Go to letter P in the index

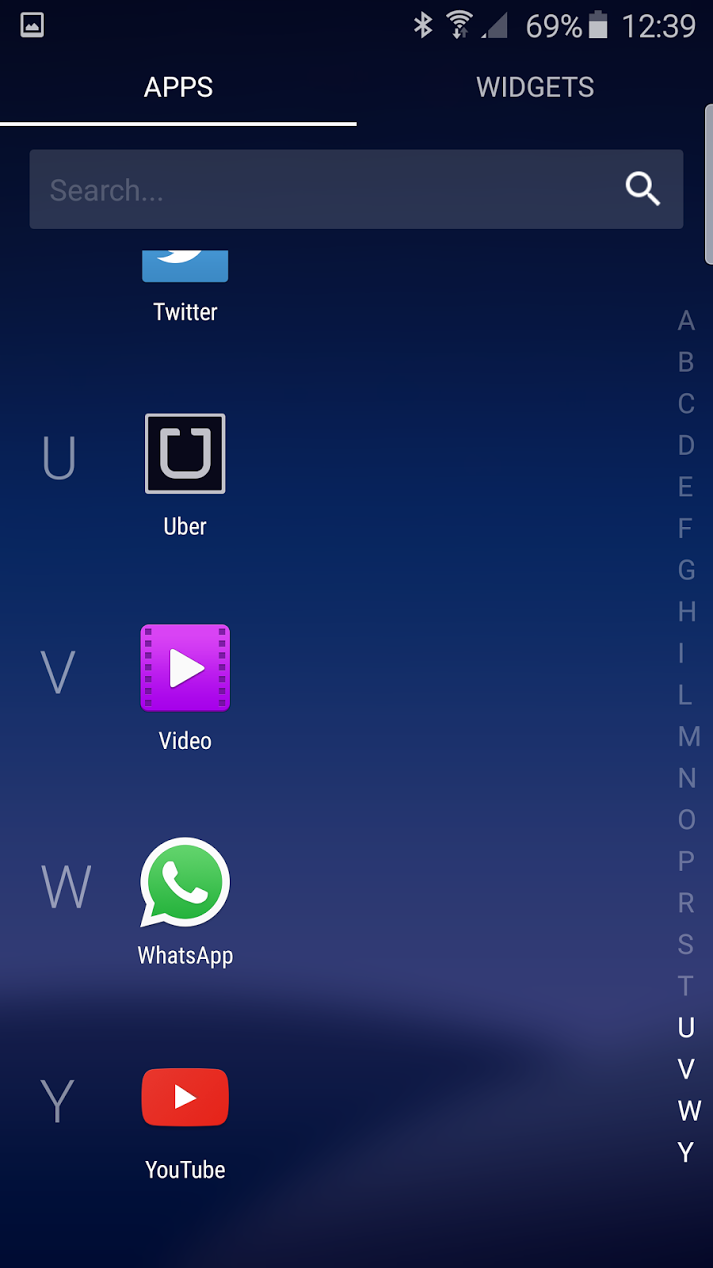tap(686, 861)
